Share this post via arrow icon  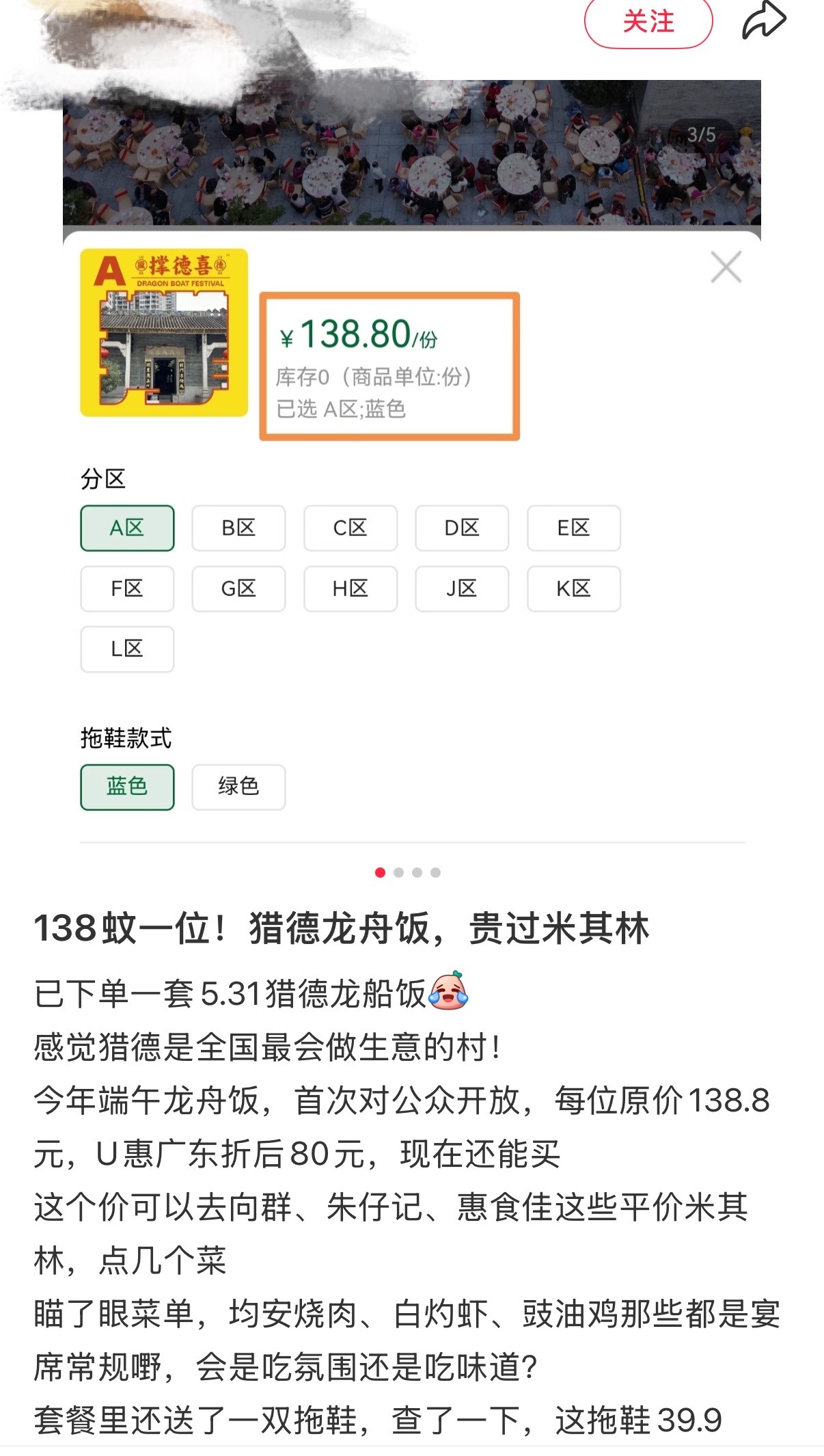764,20
